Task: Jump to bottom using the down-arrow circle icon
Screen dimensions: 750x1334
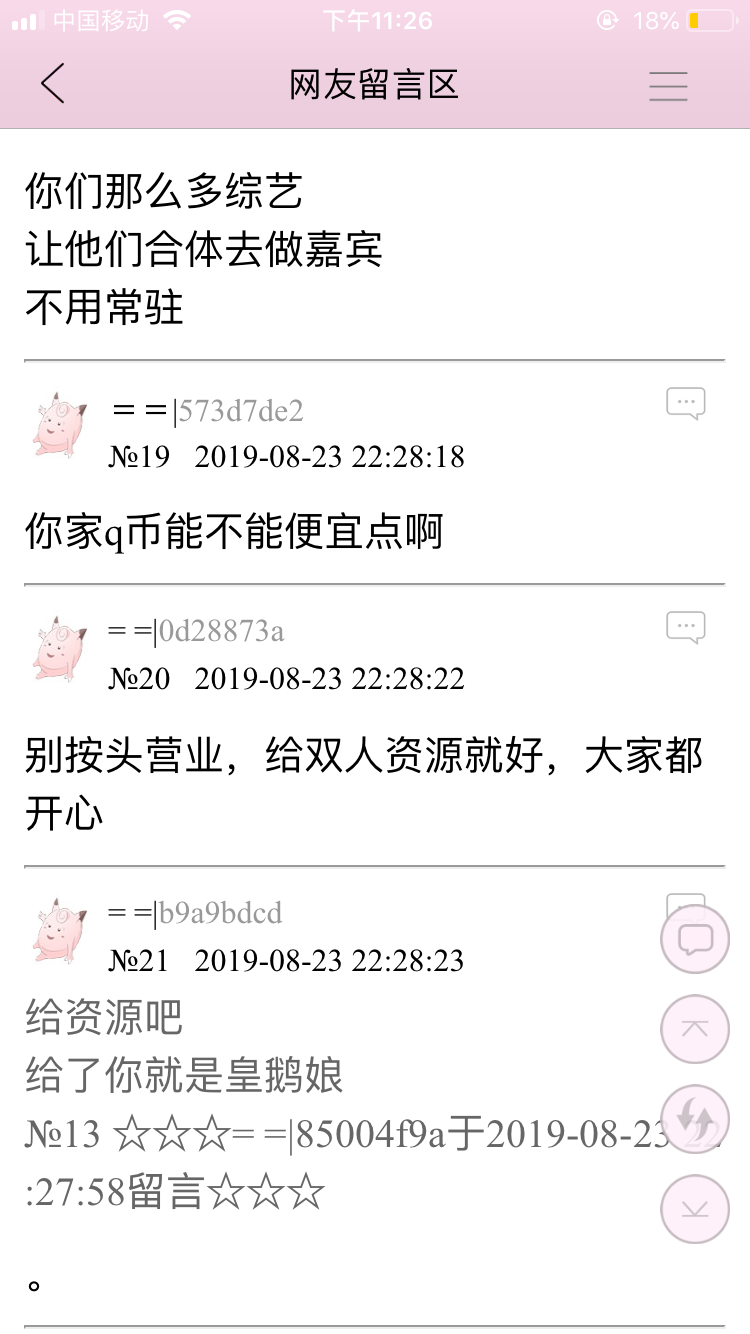Action: pos(694,1208)
